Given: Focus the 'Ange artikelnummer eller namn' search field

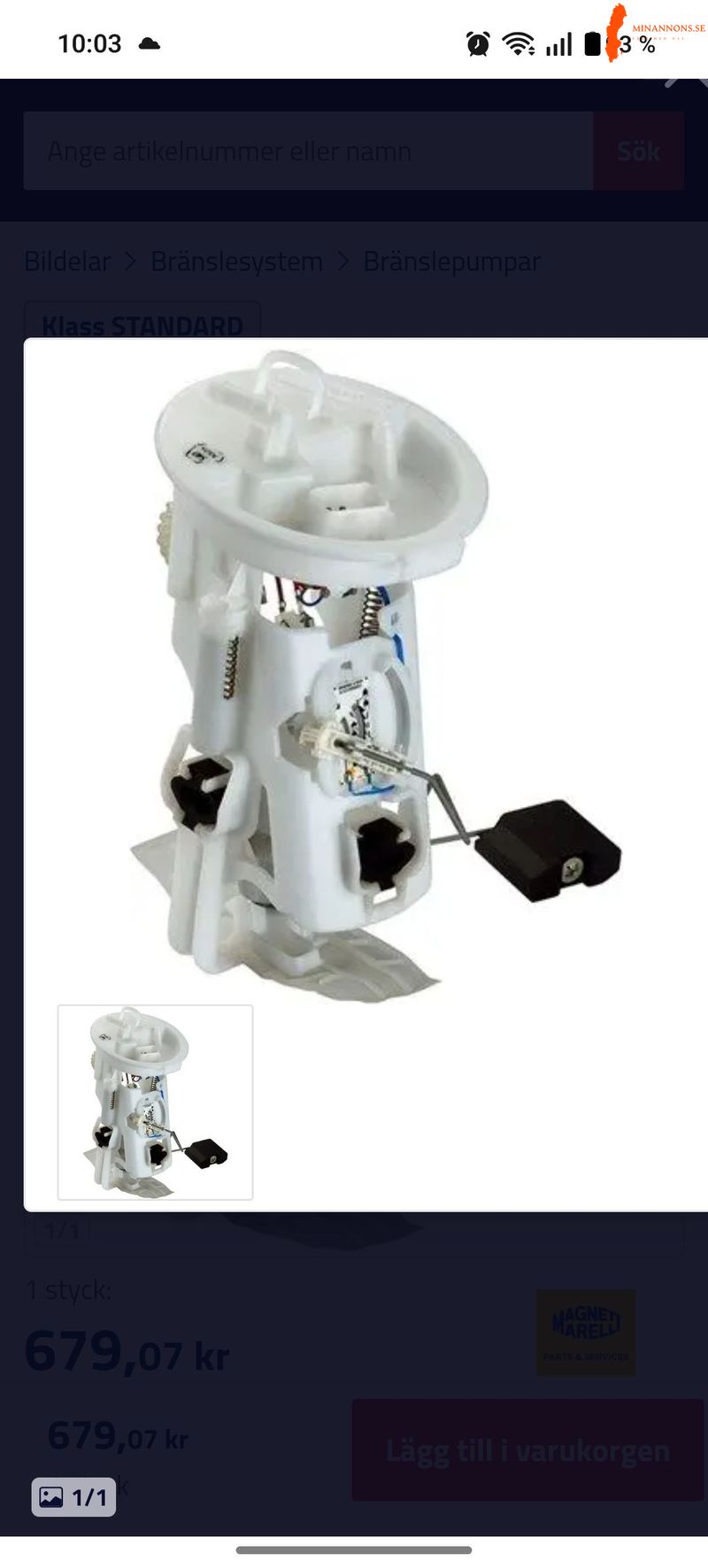Looking at the screenshot, I should click(308, 151).
